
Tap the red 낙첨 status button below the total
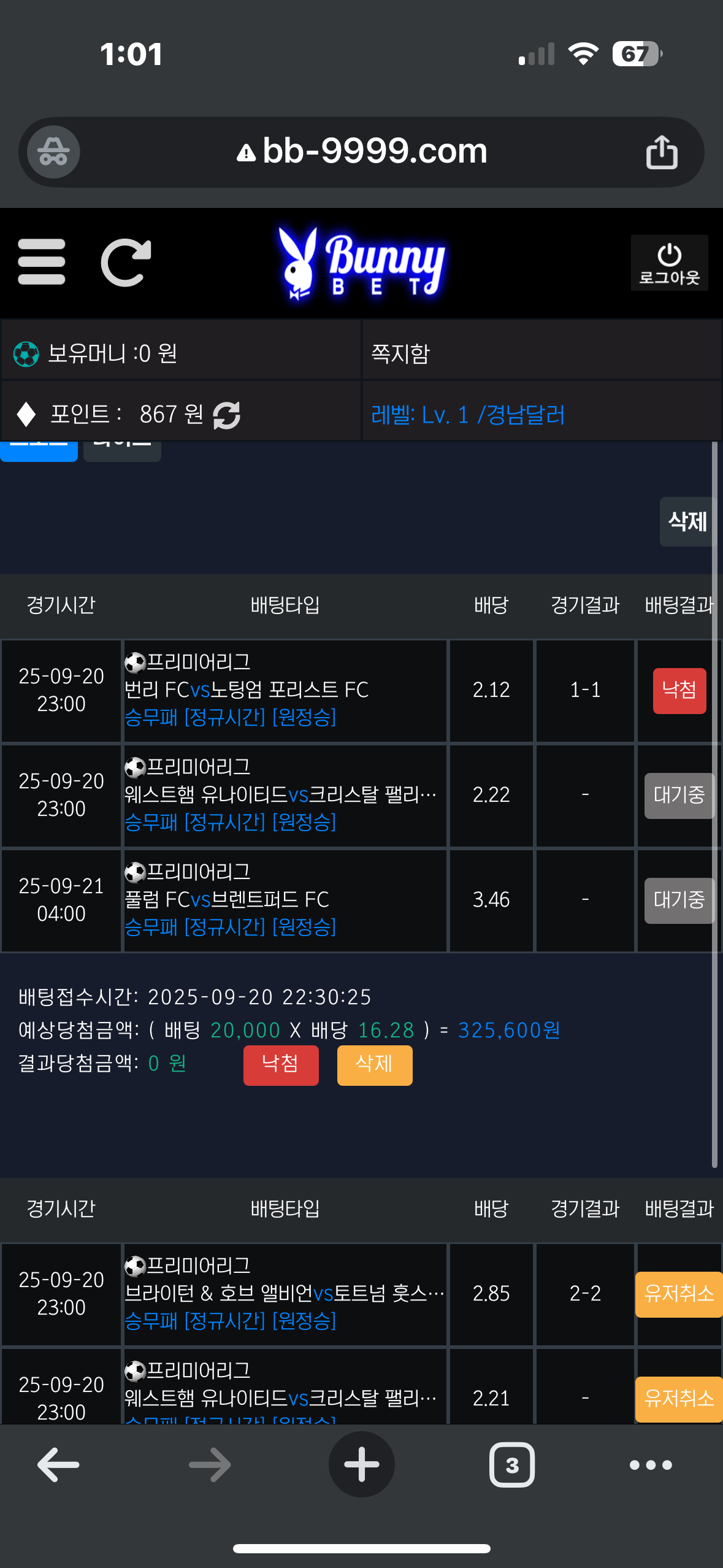click(280, 1065)
